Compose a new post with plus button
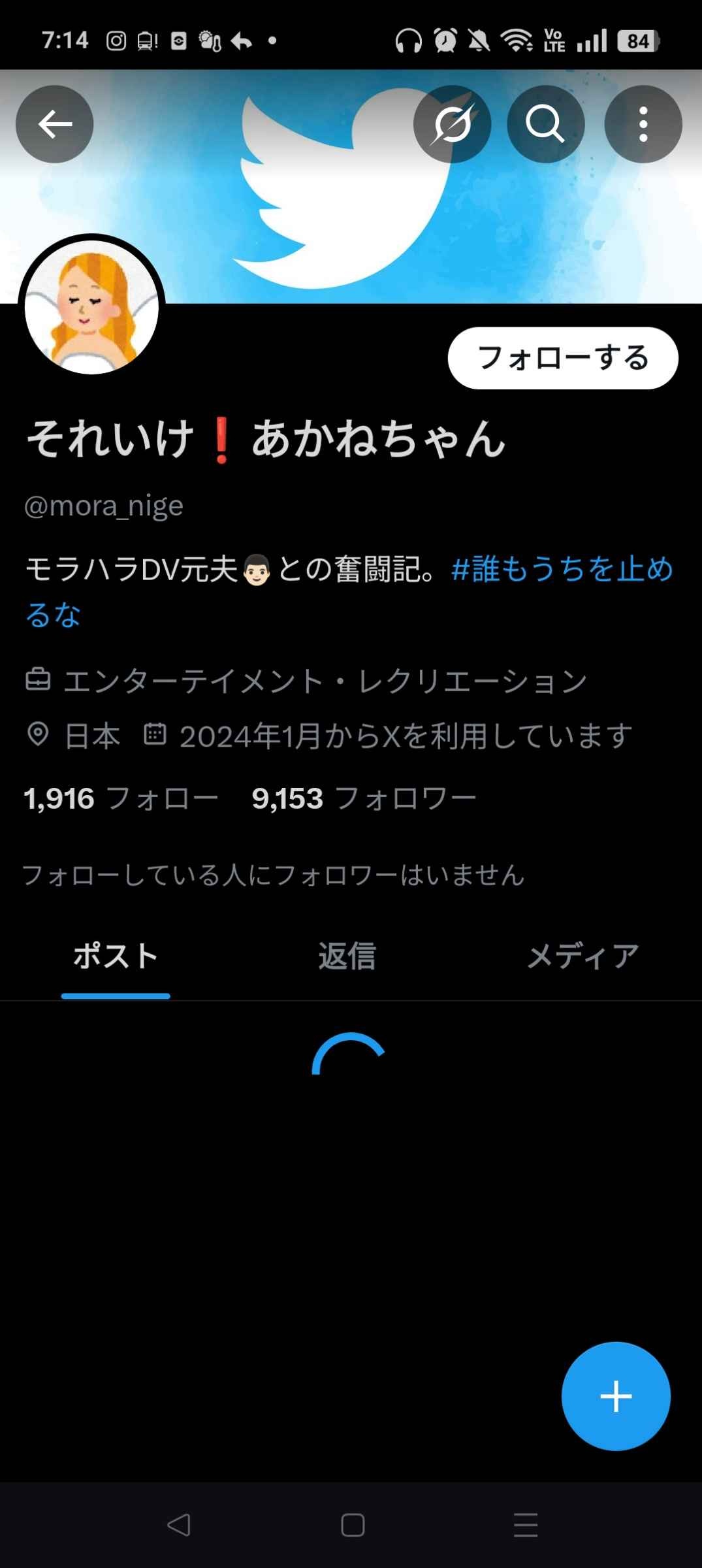 615,1396
